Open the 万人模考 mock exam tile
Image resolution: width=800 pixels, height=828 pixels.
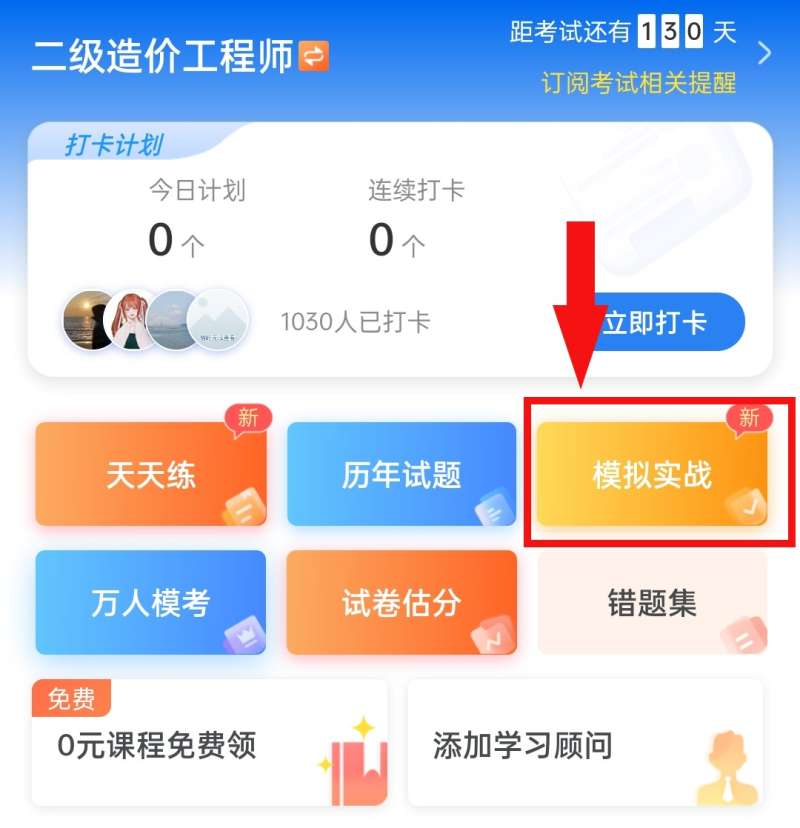point(150,603)
